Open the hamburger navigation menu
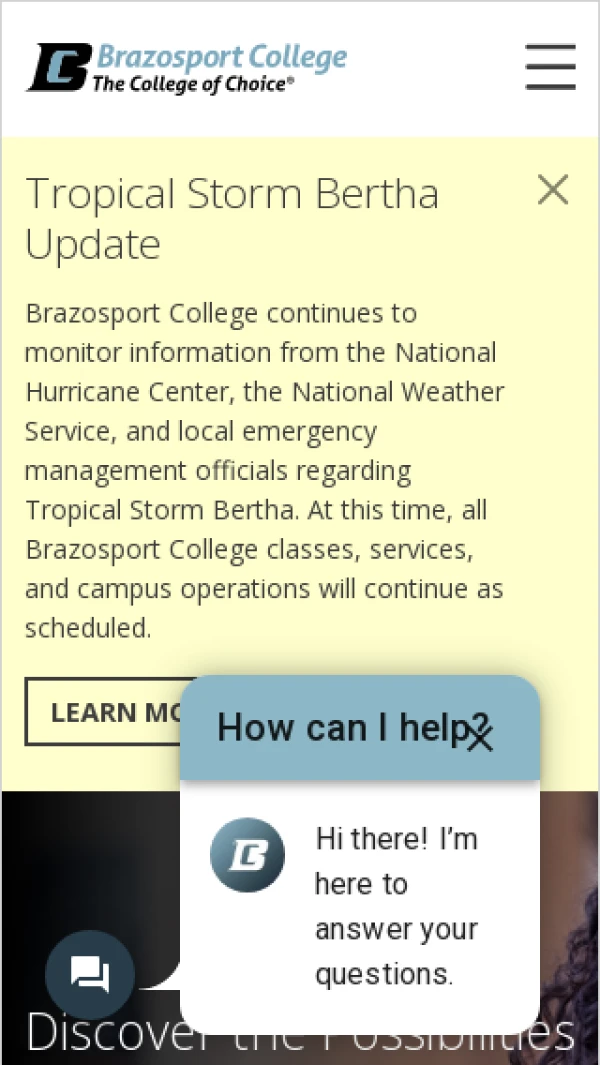 tap(550, 67)
